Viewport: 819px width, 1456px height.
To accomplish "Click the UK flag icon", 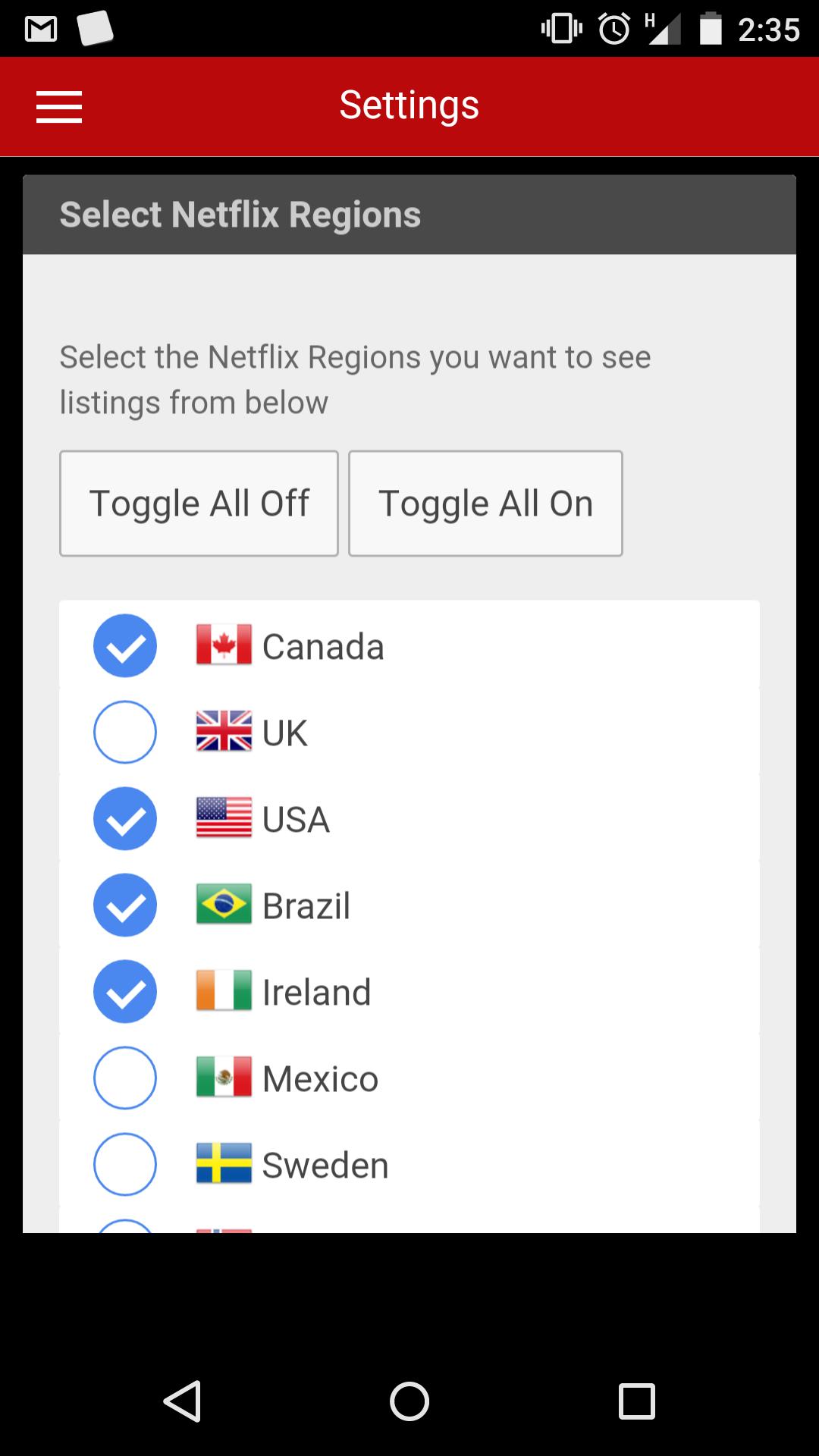I will pyautogui.click(x=224, y=732).
